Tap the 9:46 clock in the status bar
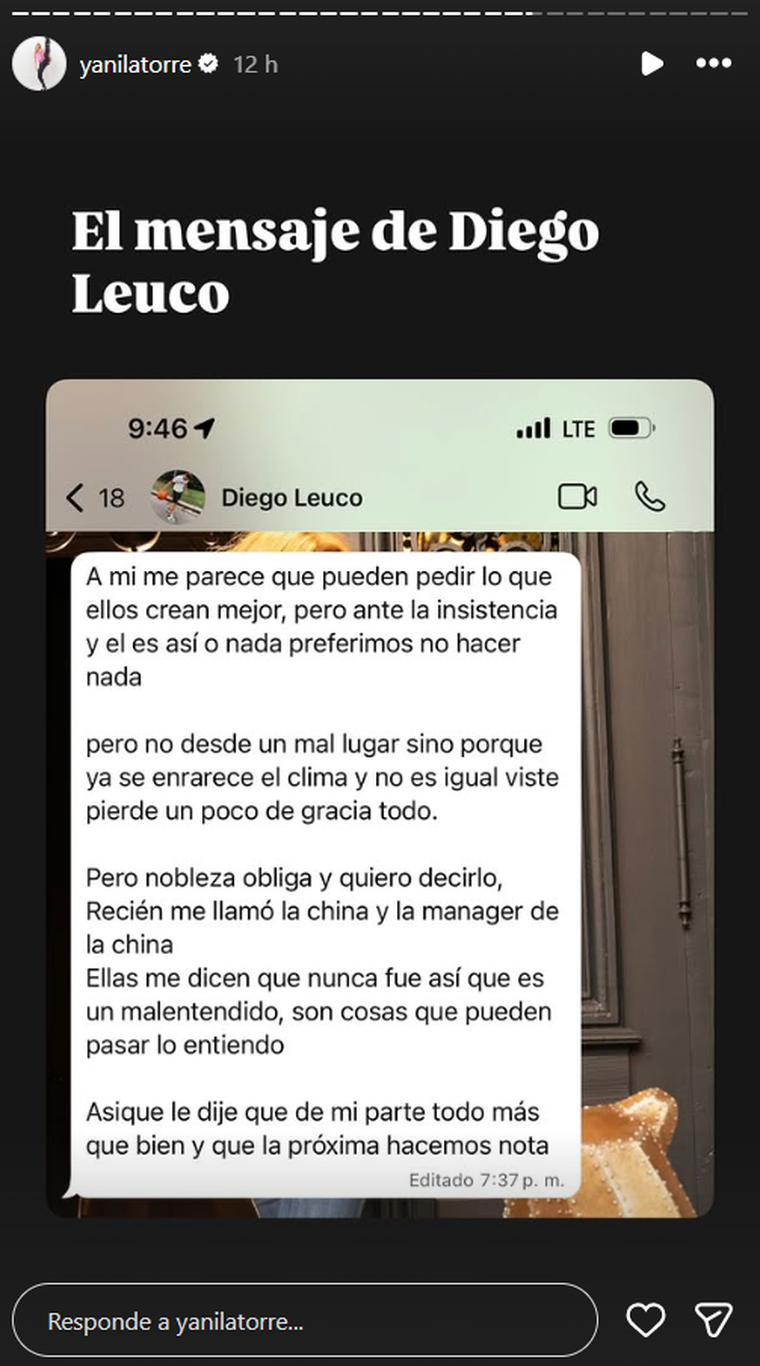Screen dimensions: 760x1366 point(158,427)
